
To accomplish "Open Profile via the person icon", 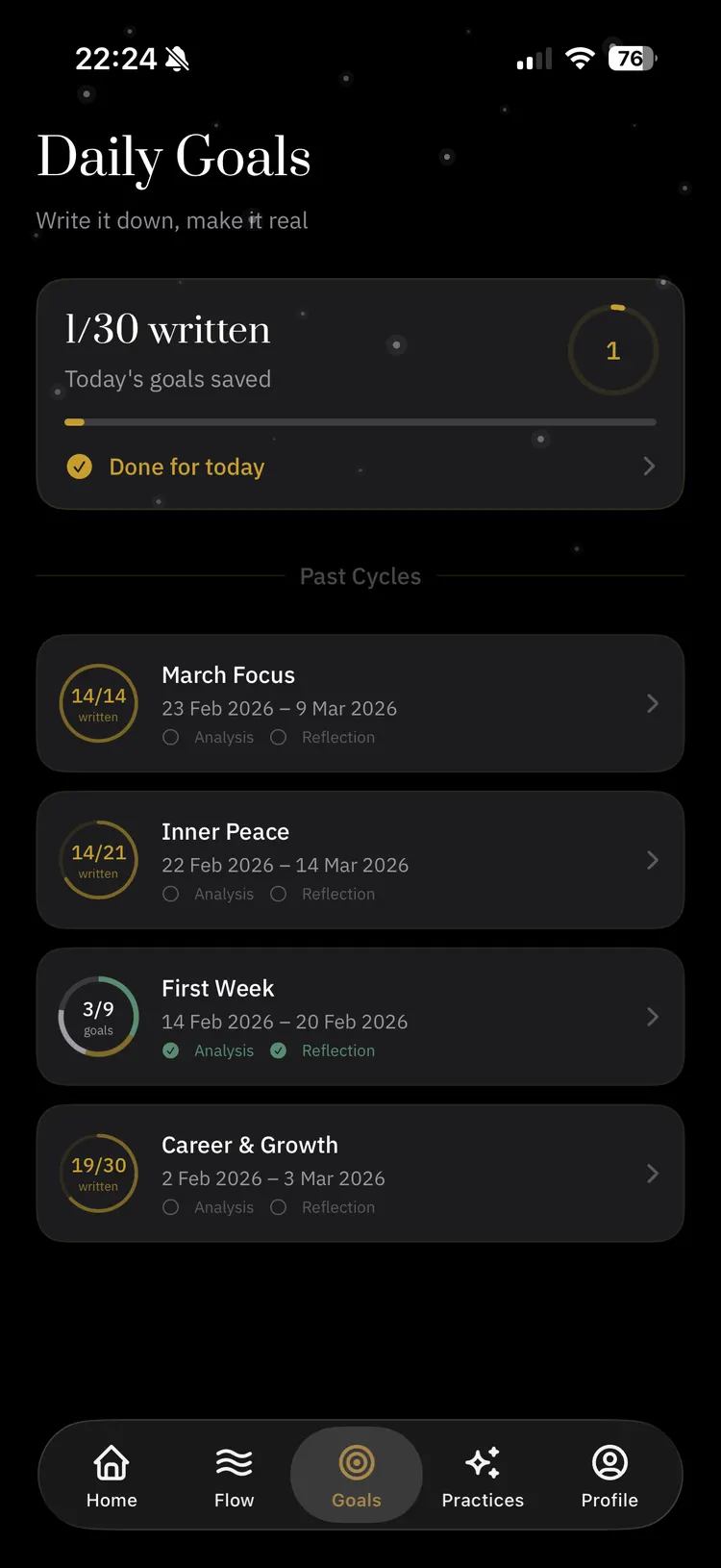I will point(609,1460).
